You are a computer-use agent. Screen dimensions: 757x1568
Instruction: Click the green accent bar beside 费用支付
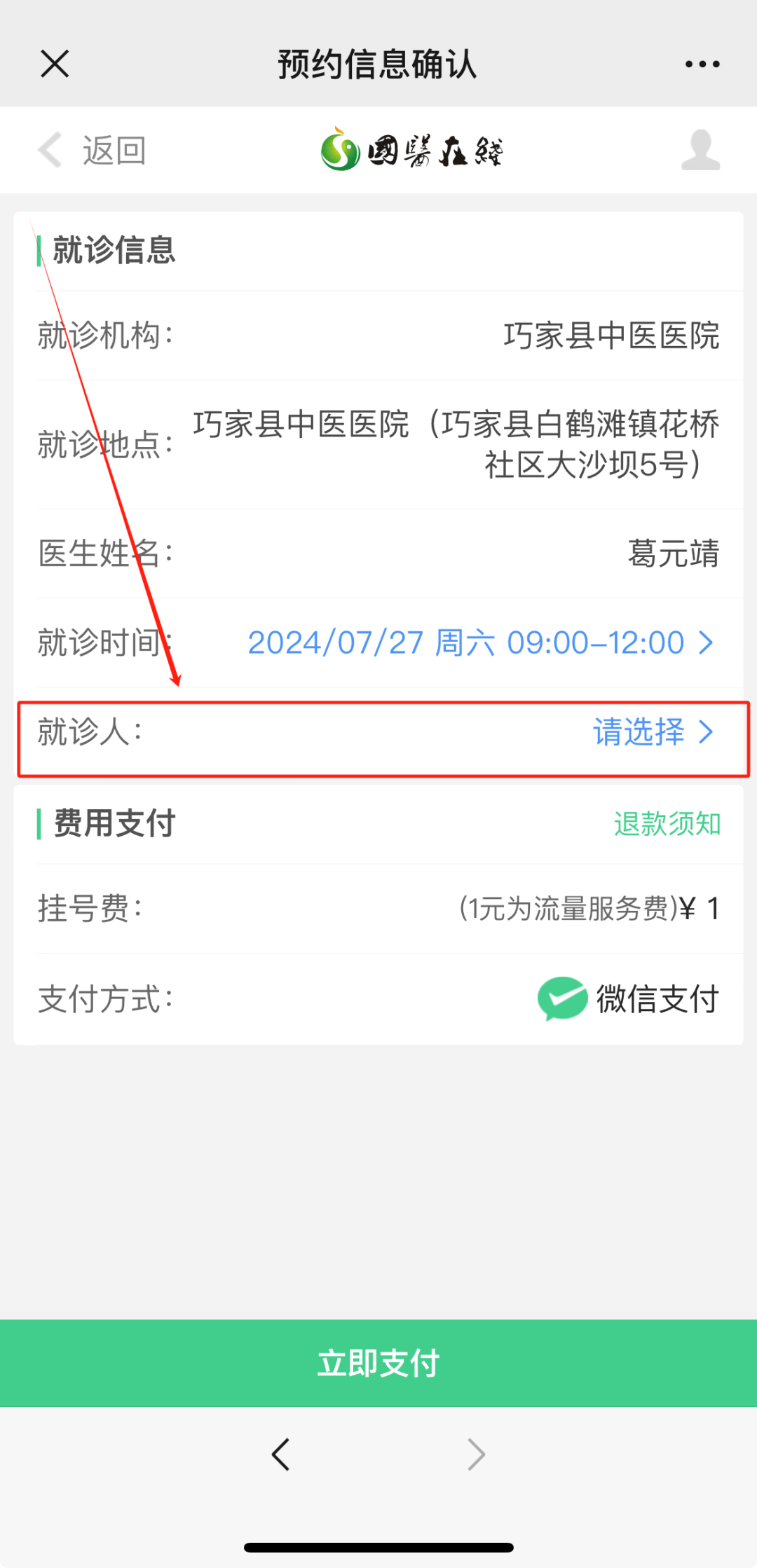click(x=40, y=825)
